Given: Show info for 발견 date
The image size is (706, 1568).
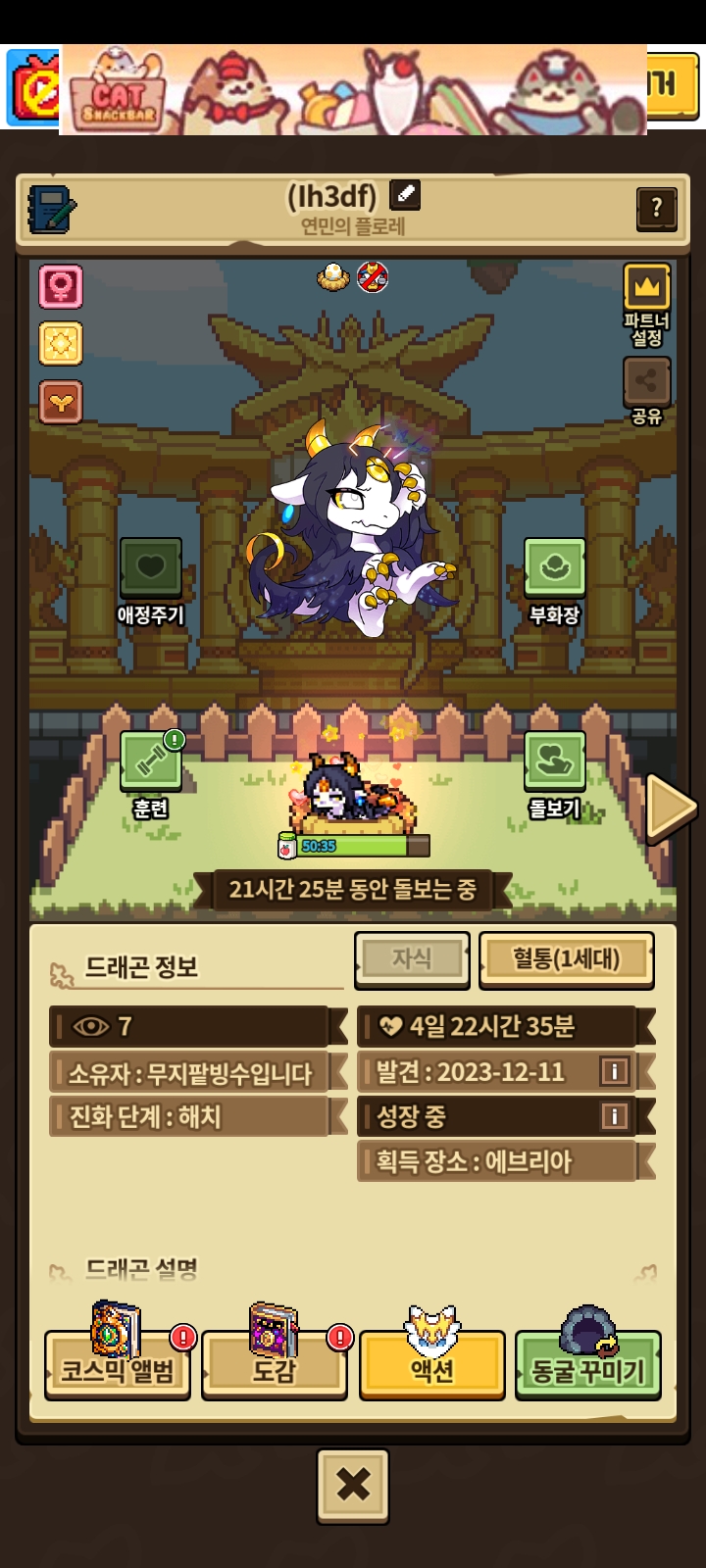Looking at the screenshot, I should coord(615,1071).
